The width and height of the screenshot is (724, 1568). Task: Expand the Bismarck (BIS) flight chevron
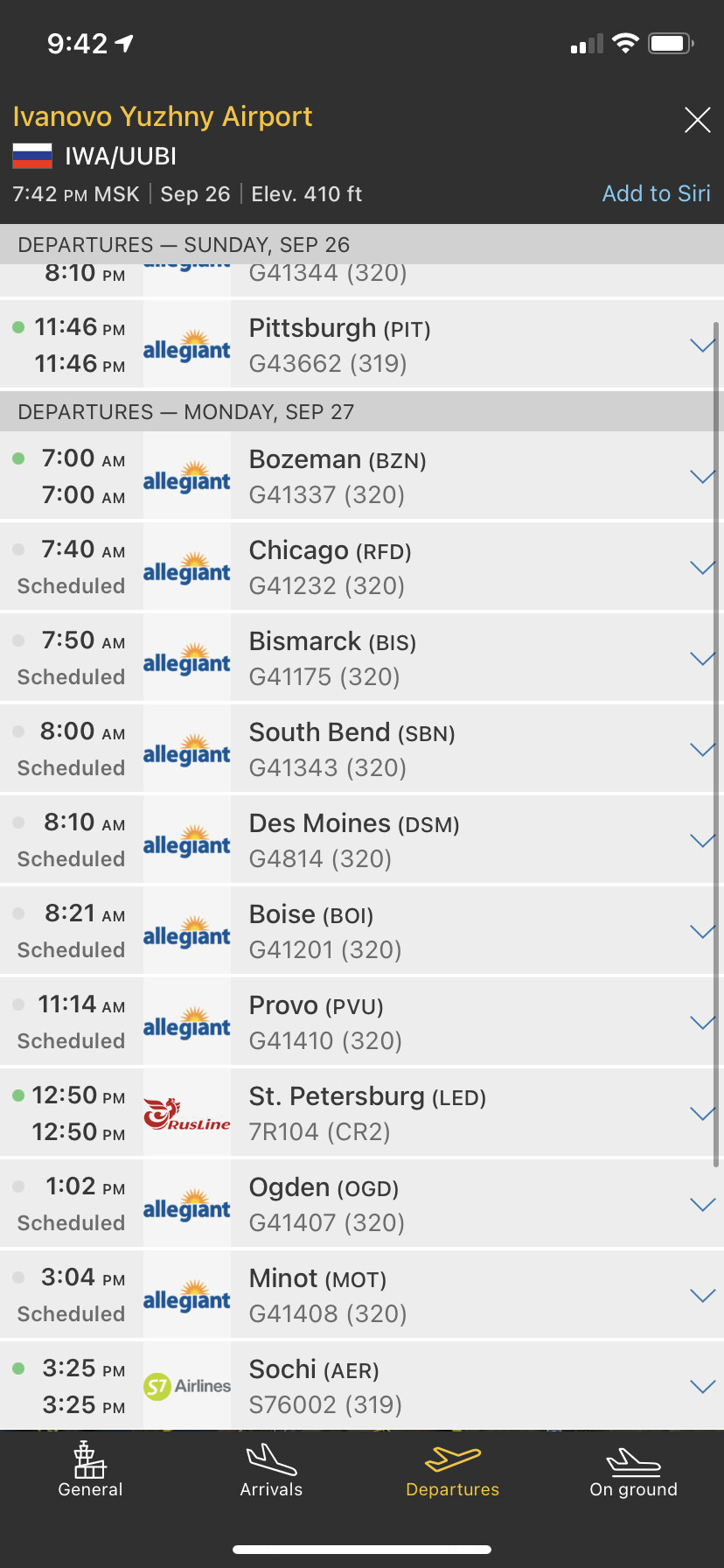pyautogui.click(x=702, y=659)
